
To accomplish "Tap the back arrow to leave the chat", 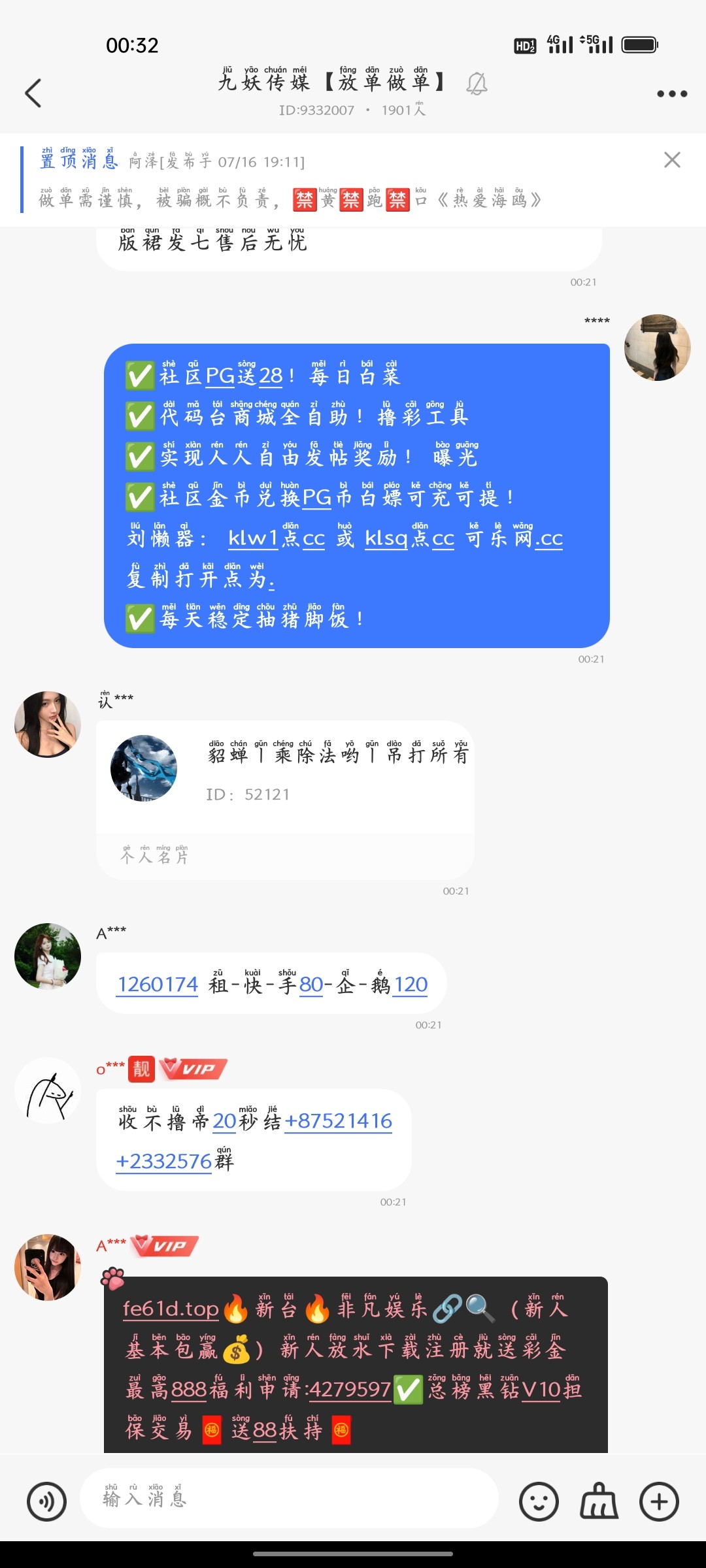I will coord(34,93).
